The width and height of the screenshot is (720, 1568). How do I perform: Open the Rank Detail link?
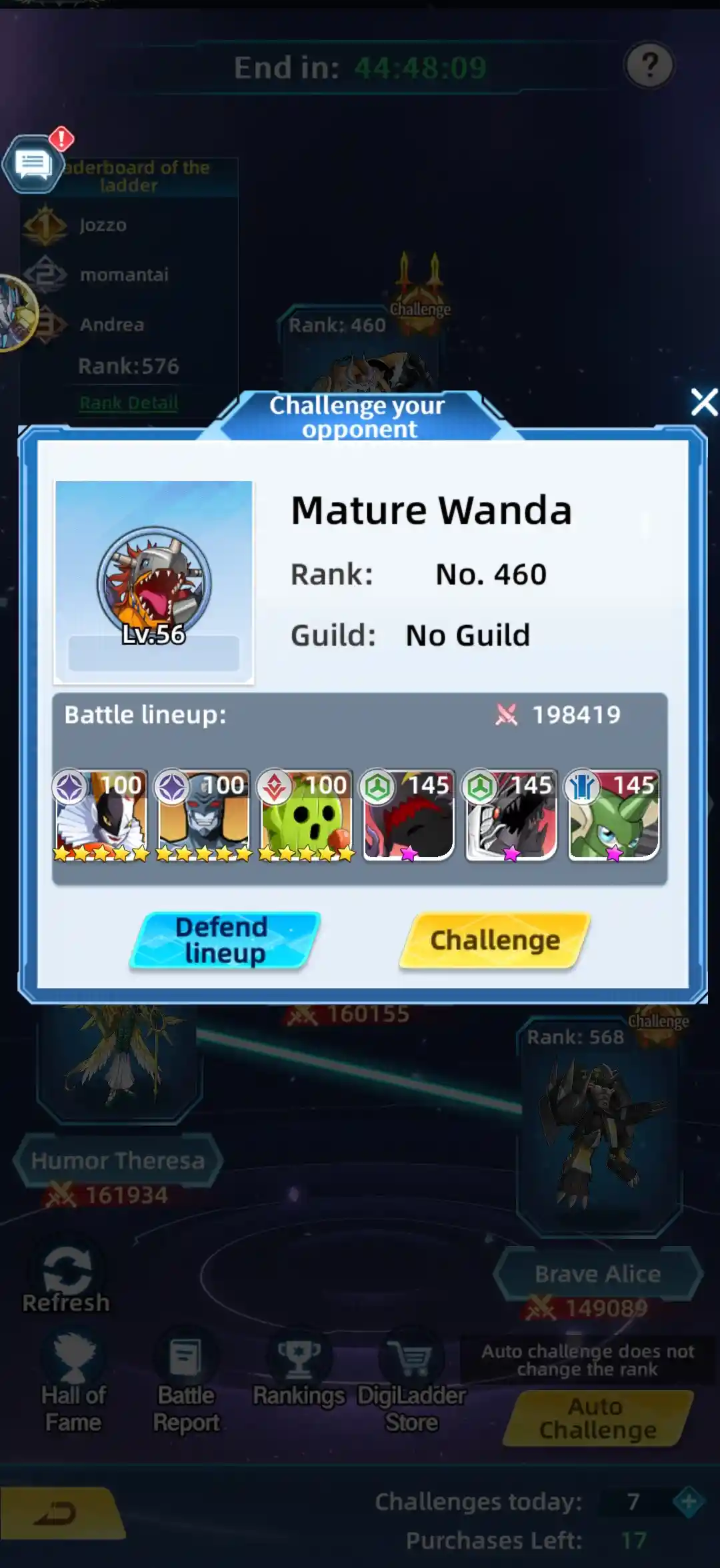(x=129, y=402)
